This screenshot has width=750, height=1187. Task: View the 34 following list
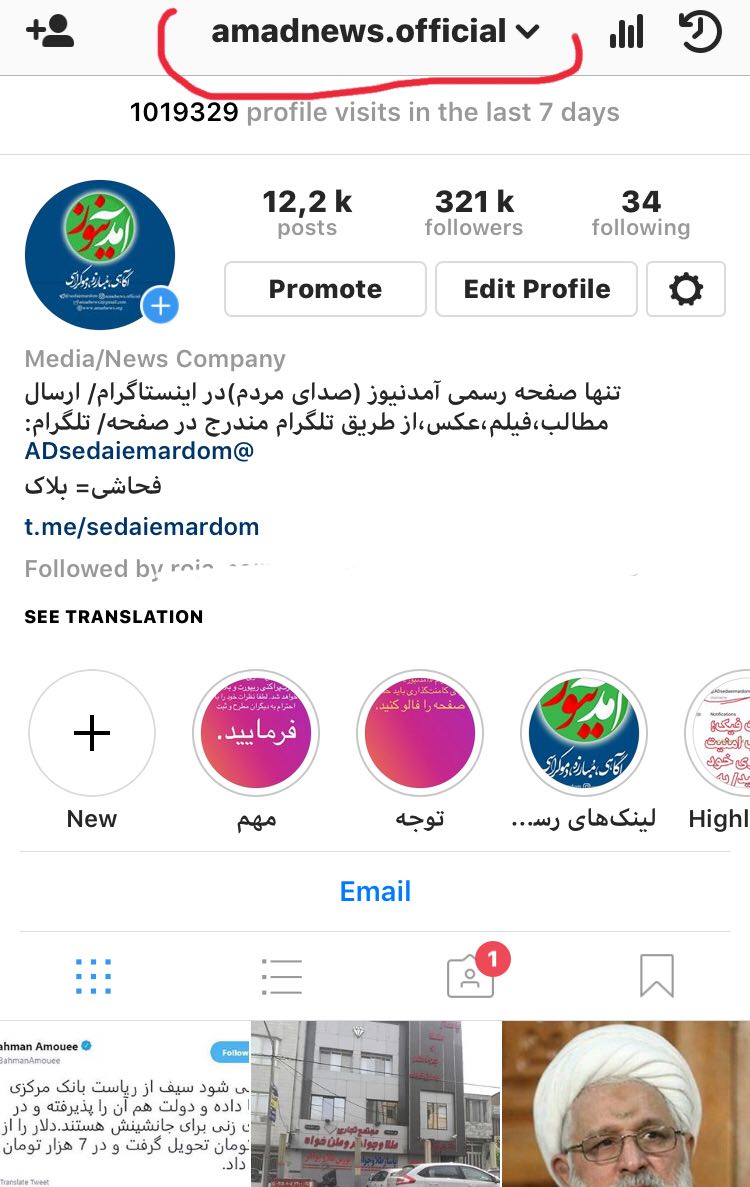640,213
